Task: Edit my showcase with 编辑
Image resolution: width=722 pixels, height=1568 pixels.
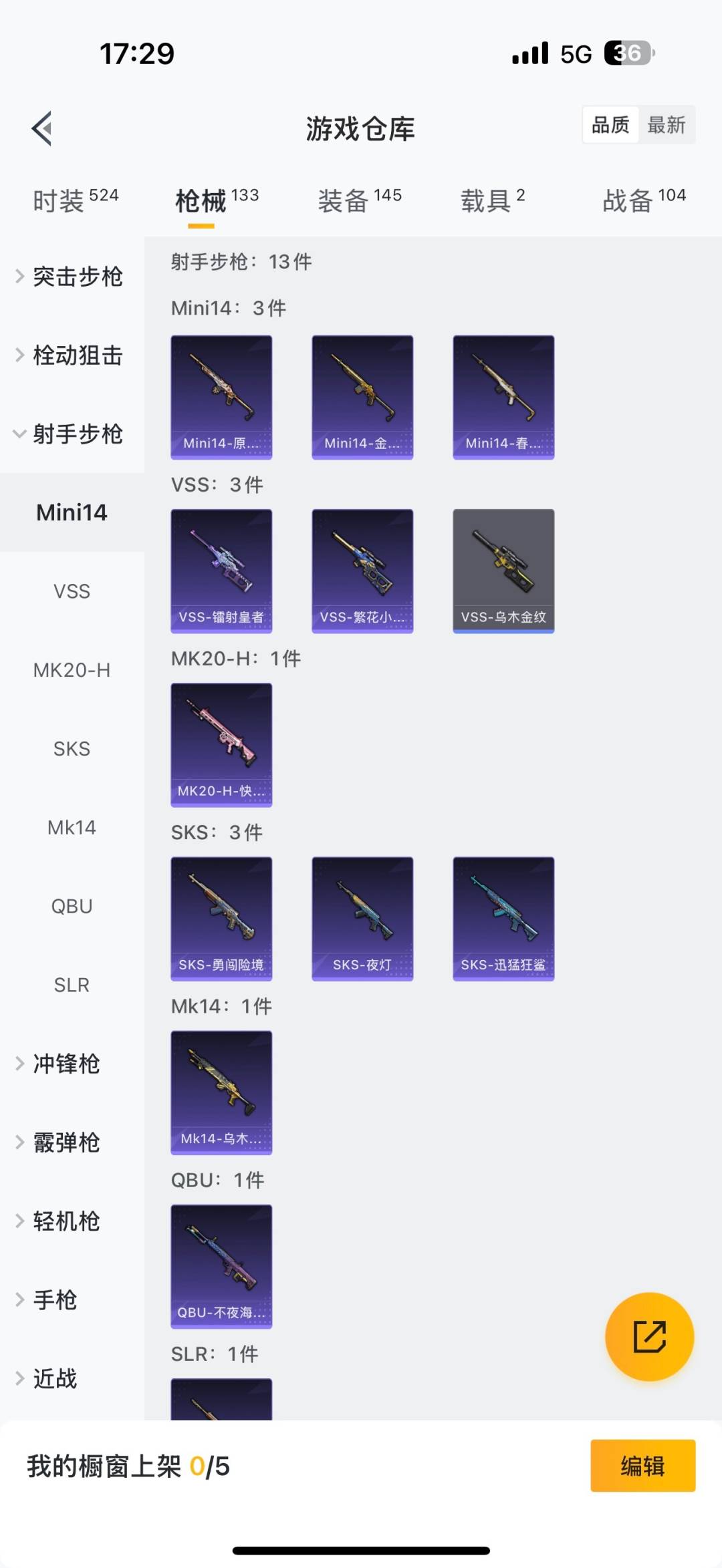Action: click(642, 1466)
